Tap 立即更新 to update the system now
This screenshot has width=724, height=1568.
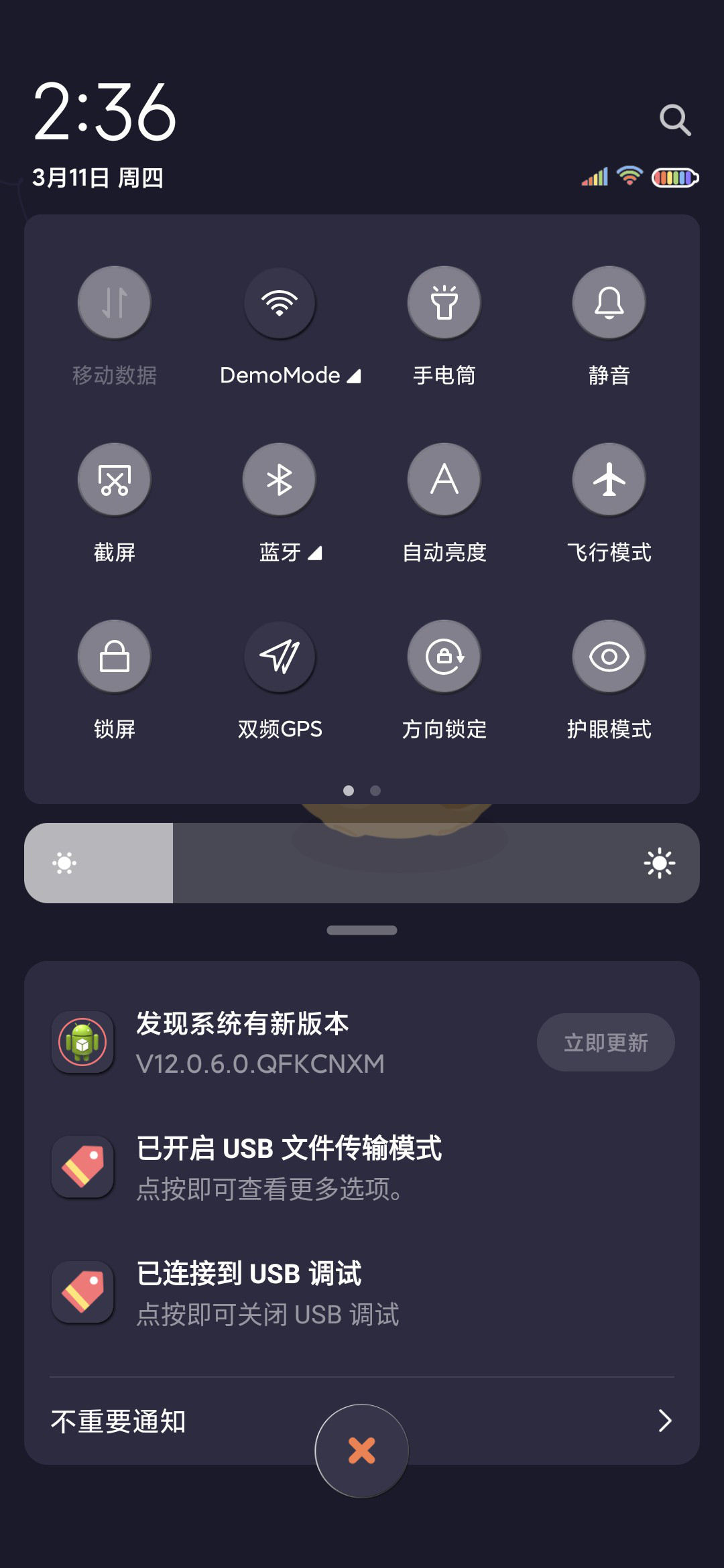point(606,1042)
